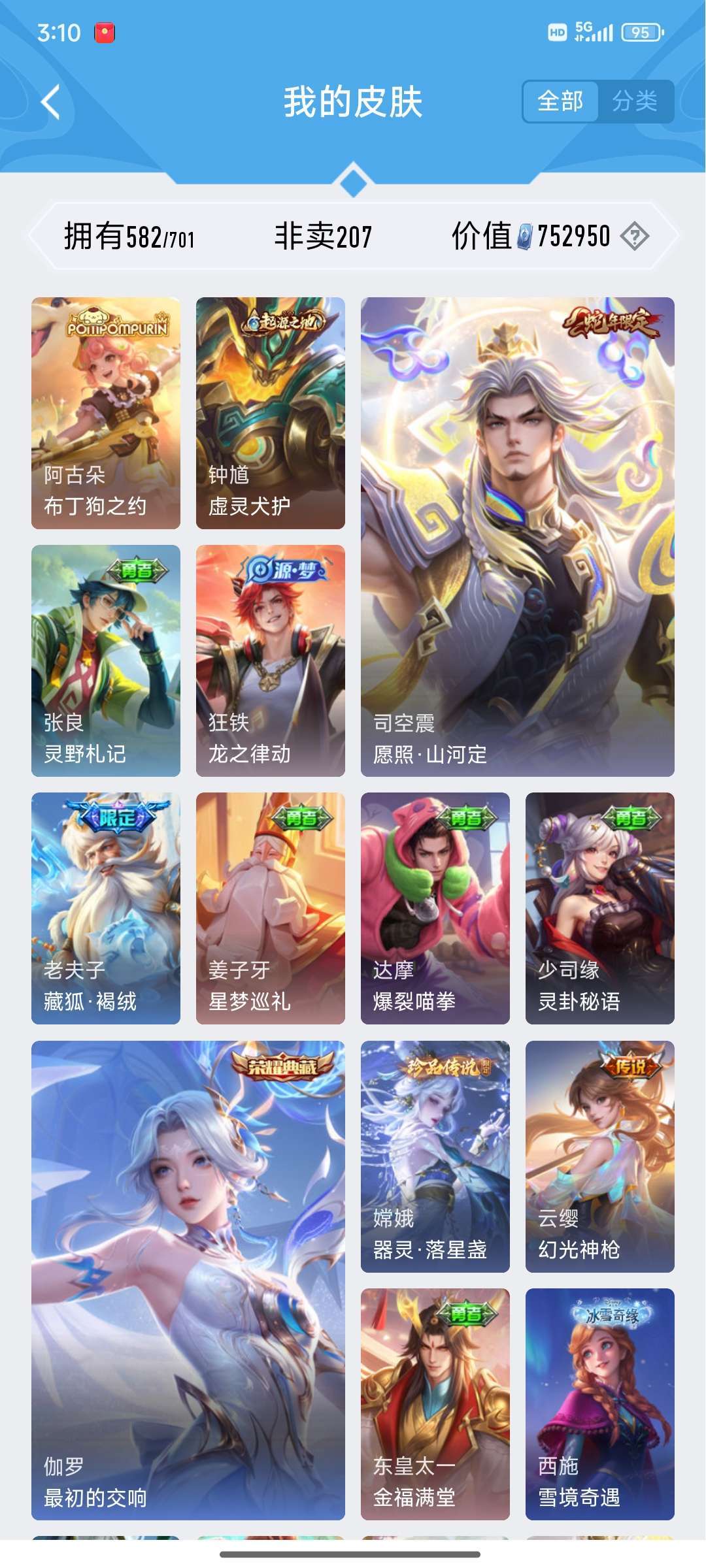This screenshot has height=1568, width=706.
Task: Switch to the 分类 view
Action: point(635,101)
